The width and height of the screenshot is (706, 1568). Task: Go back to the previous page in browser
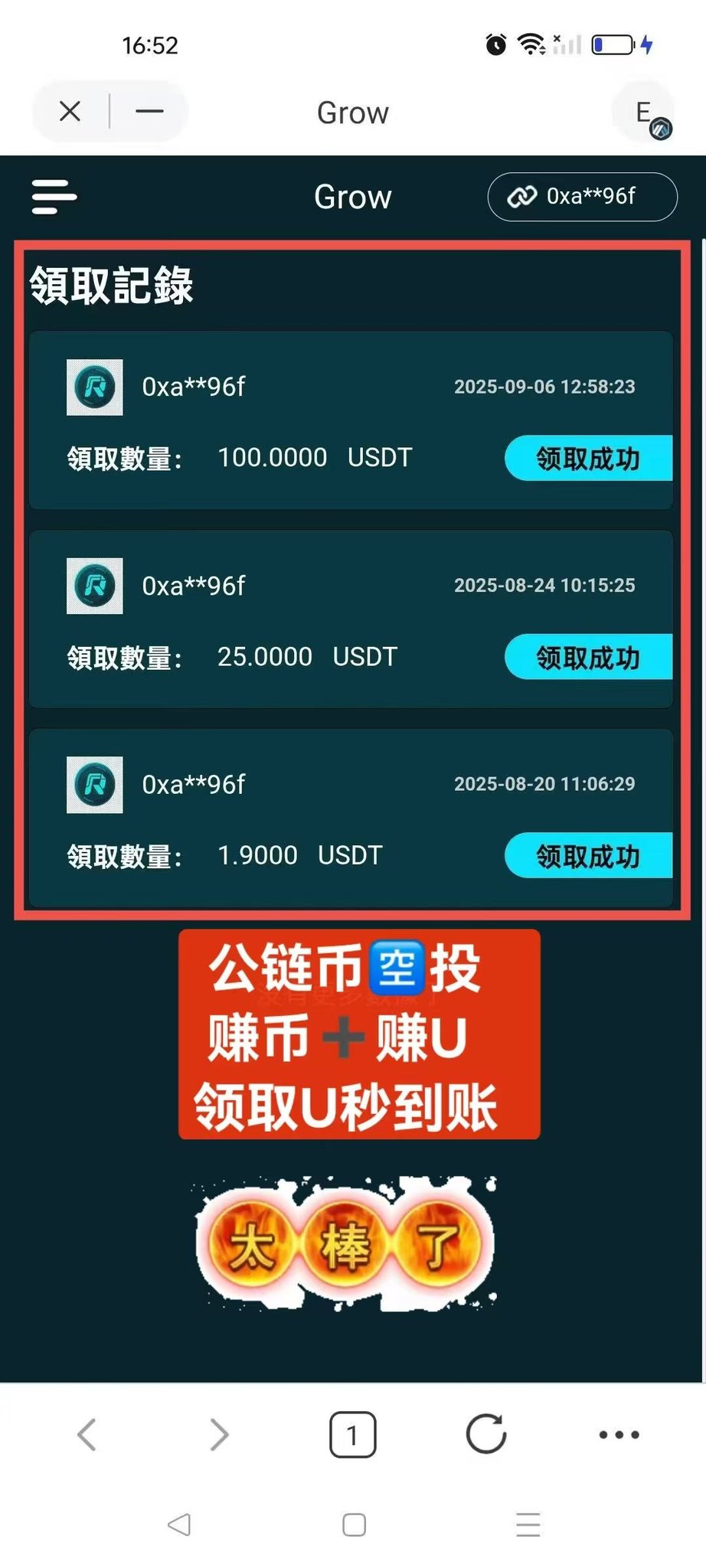coord(87,1434)
